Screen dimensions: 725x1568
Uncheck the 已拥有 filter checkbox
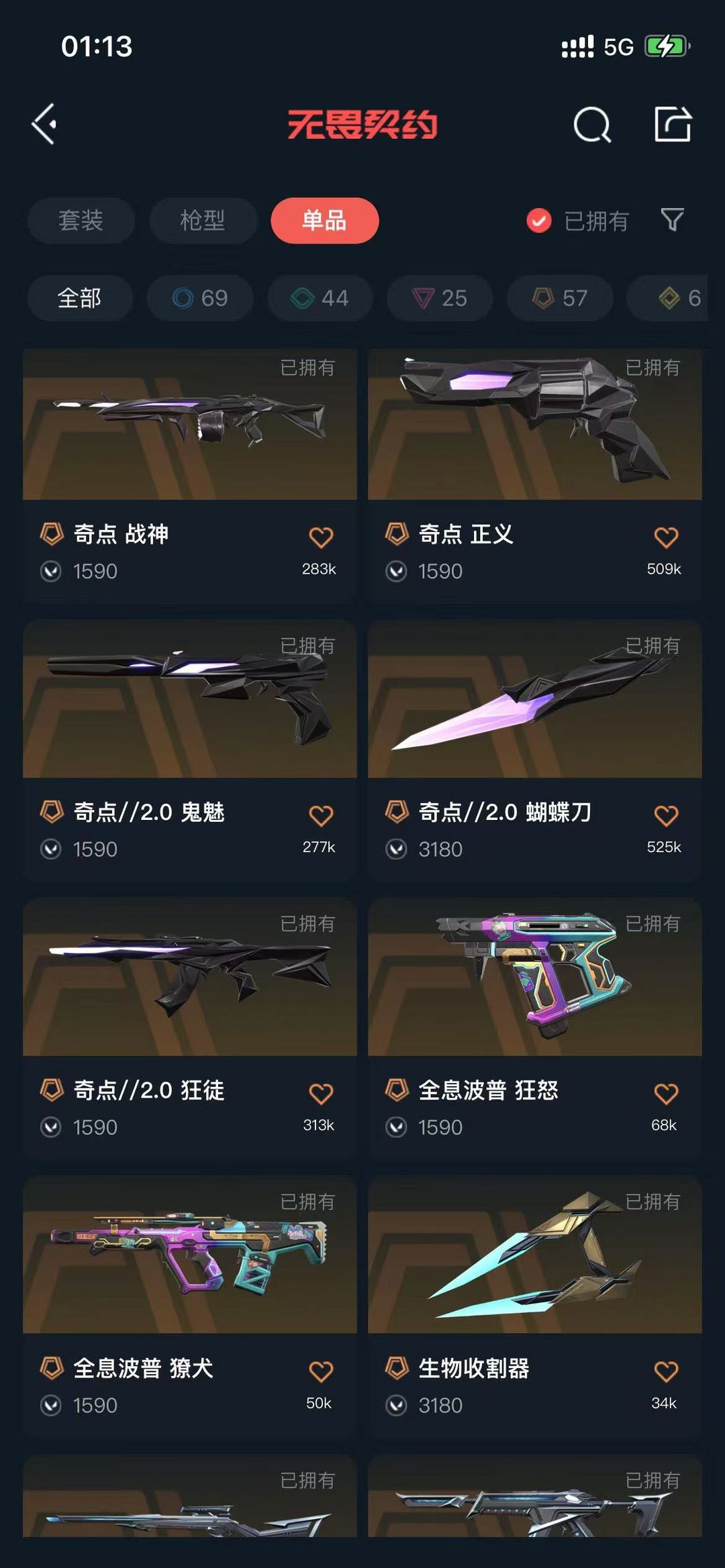tap(539, 220)
